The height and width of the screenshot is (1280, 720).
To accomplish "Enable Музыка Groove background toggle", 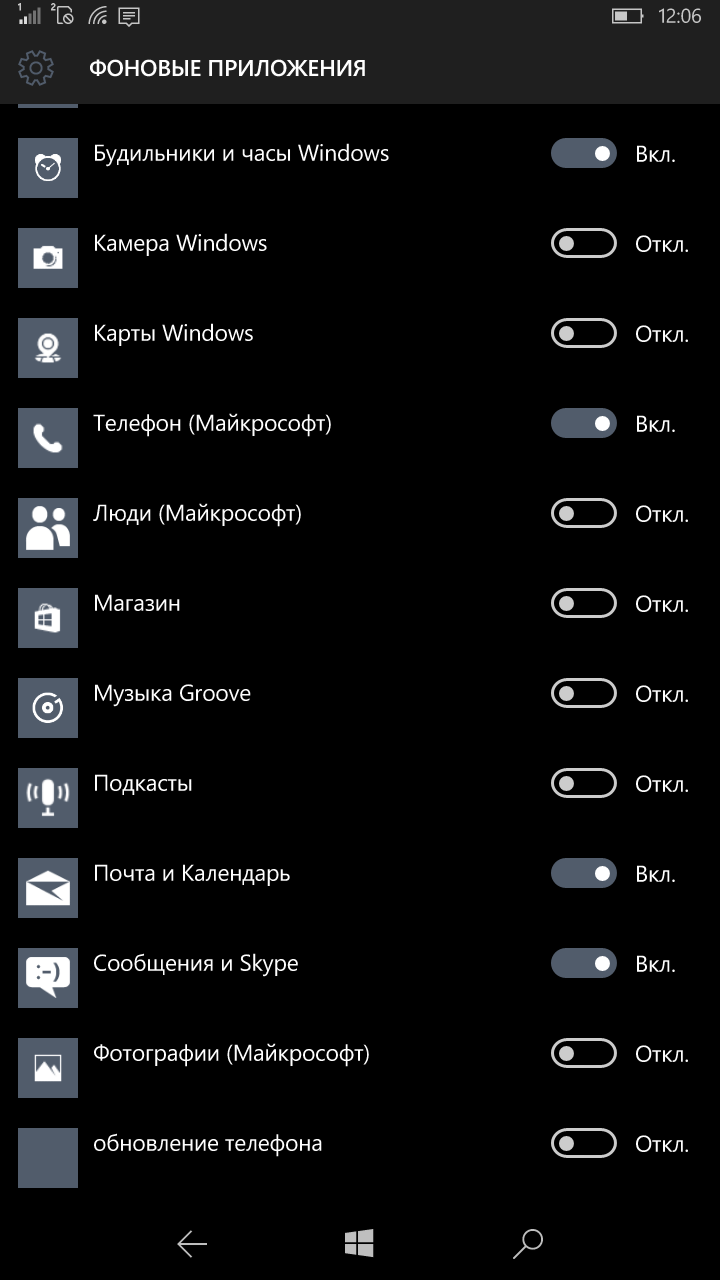I will (584, 694).
